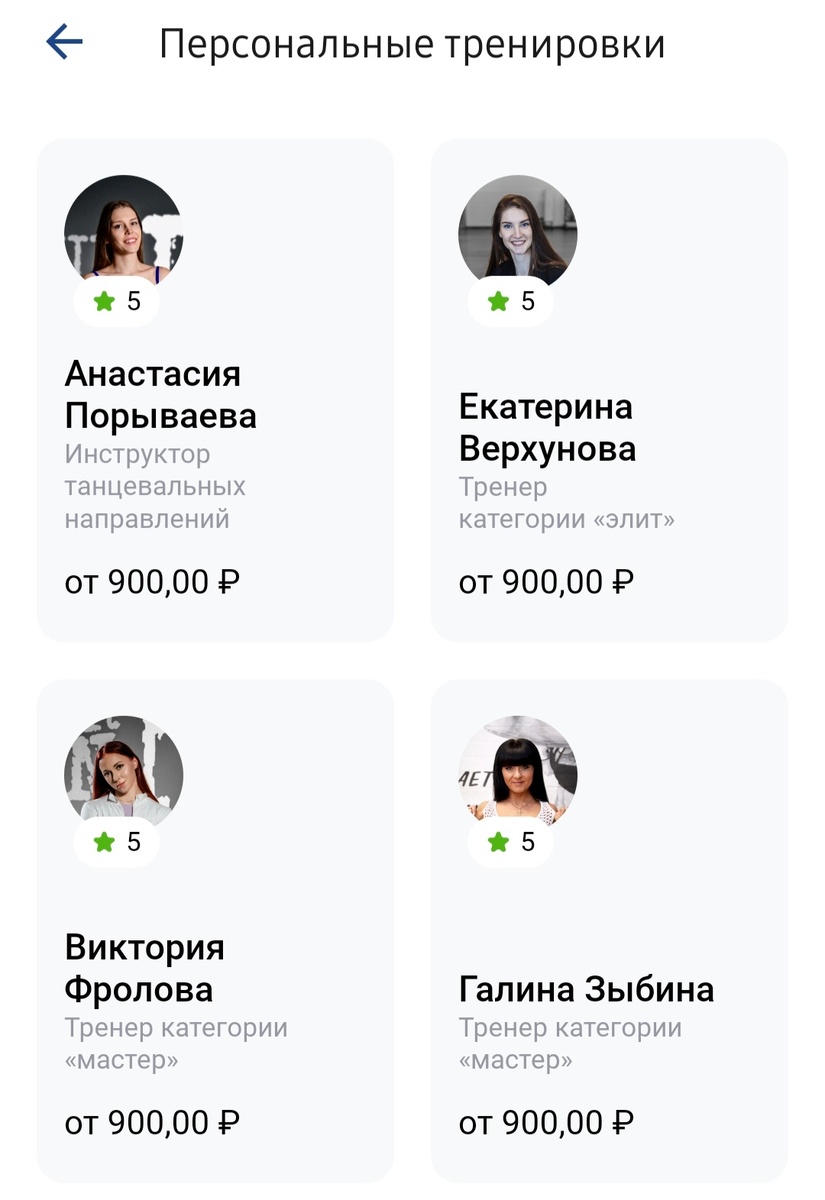Tap the name Галина Зыбина

tap(587, 988)
